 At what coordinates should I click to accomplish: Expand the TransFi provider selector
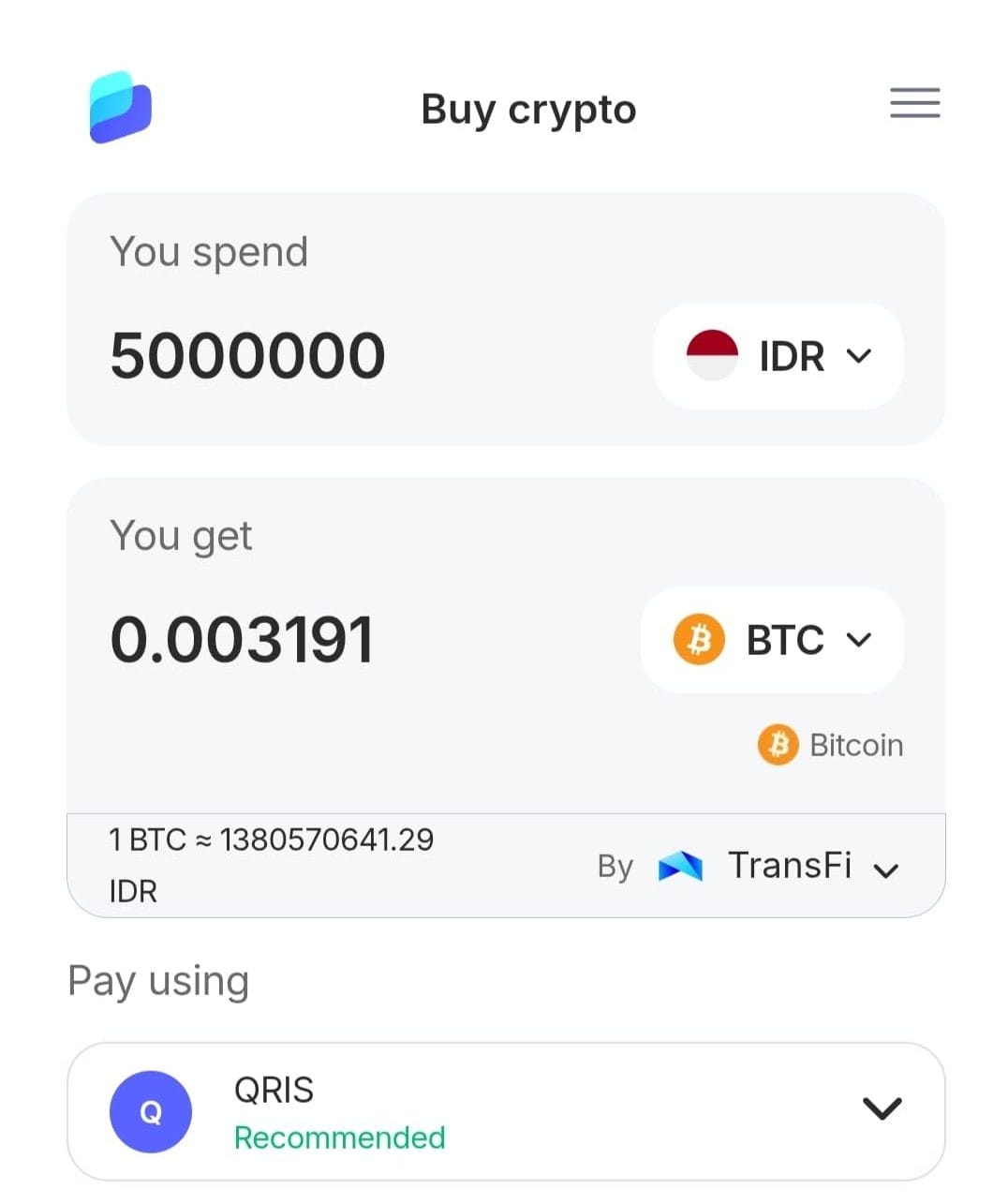coord(888,870)
